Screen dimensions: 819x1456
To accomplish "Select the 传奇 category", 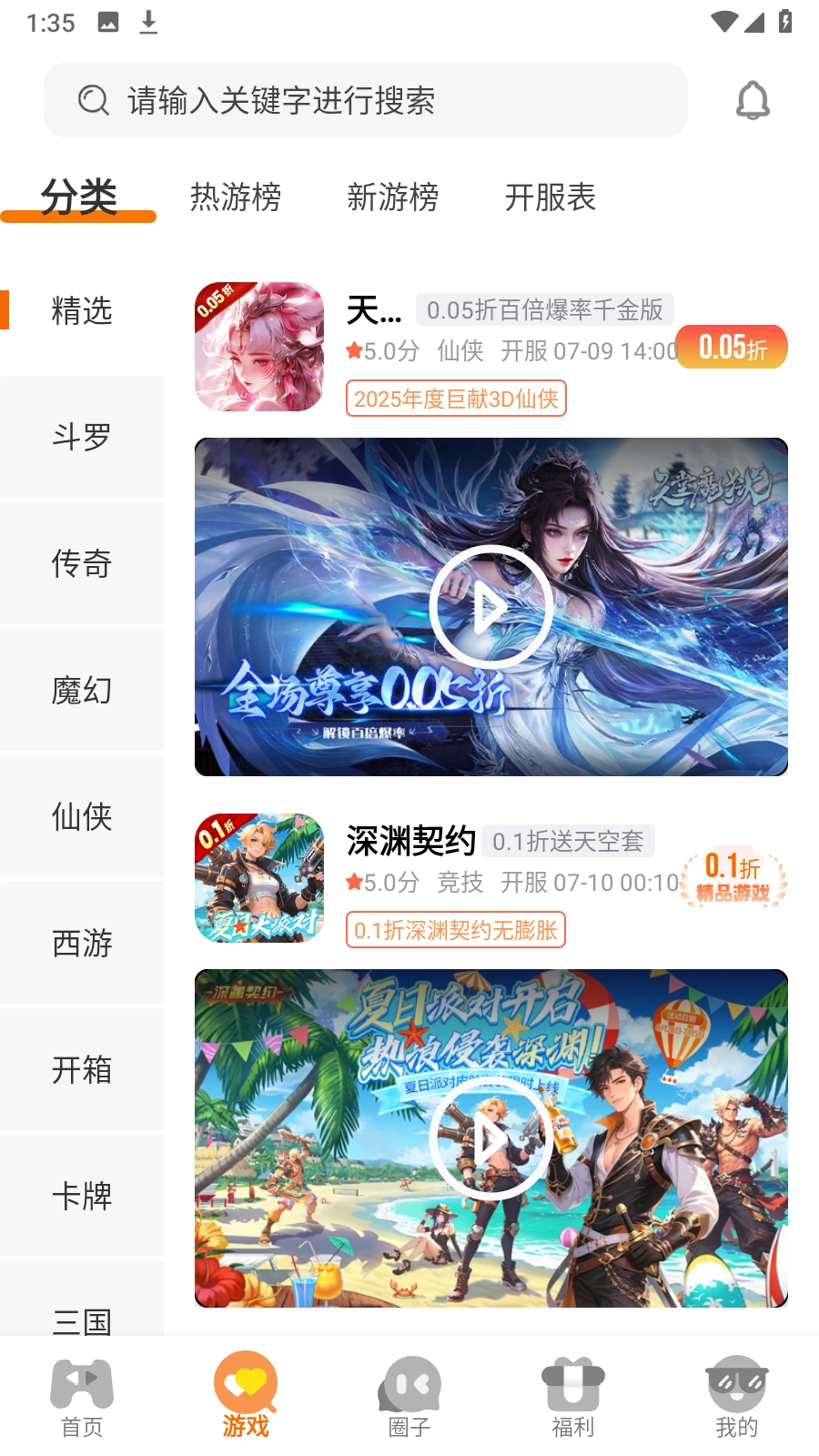I will point(82,563).
